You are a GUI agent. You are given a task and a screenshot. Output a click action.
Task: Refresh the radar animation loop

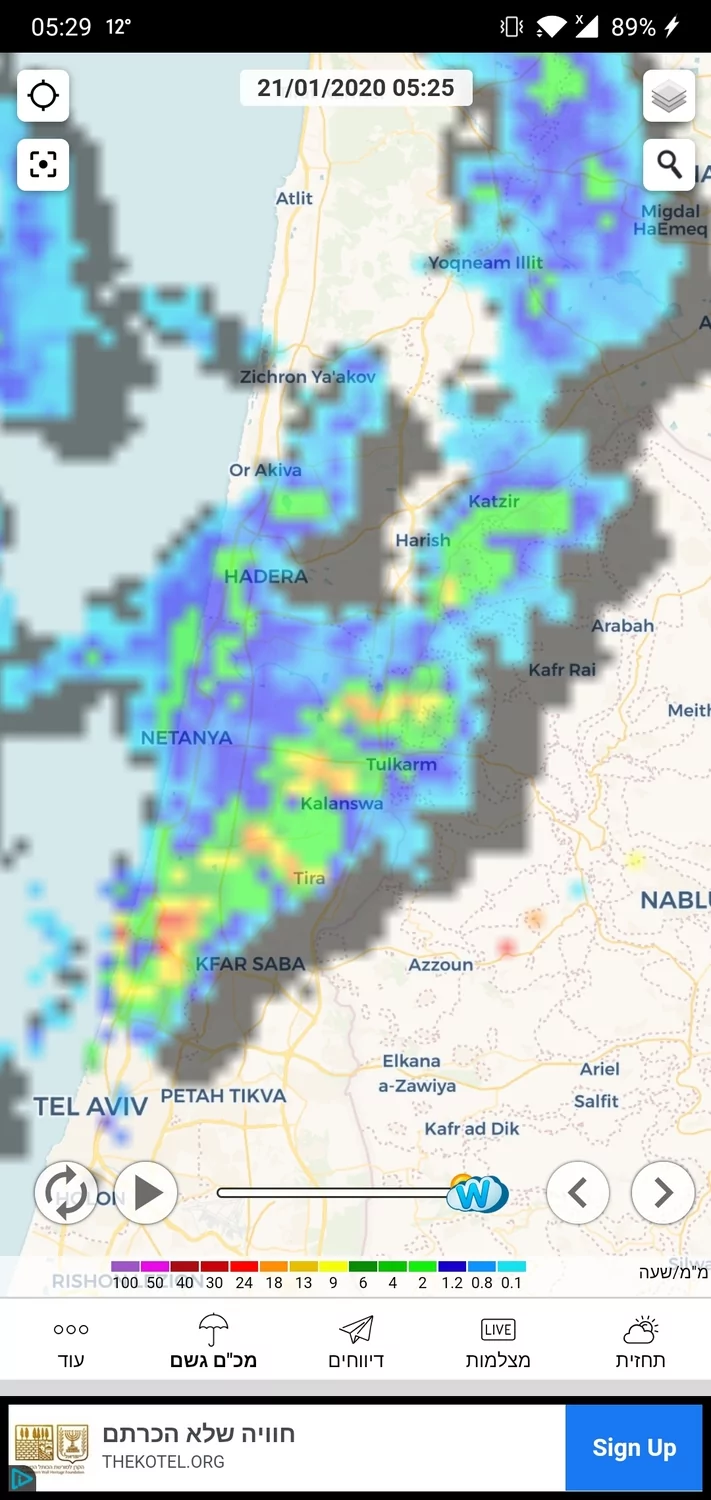66,1193
